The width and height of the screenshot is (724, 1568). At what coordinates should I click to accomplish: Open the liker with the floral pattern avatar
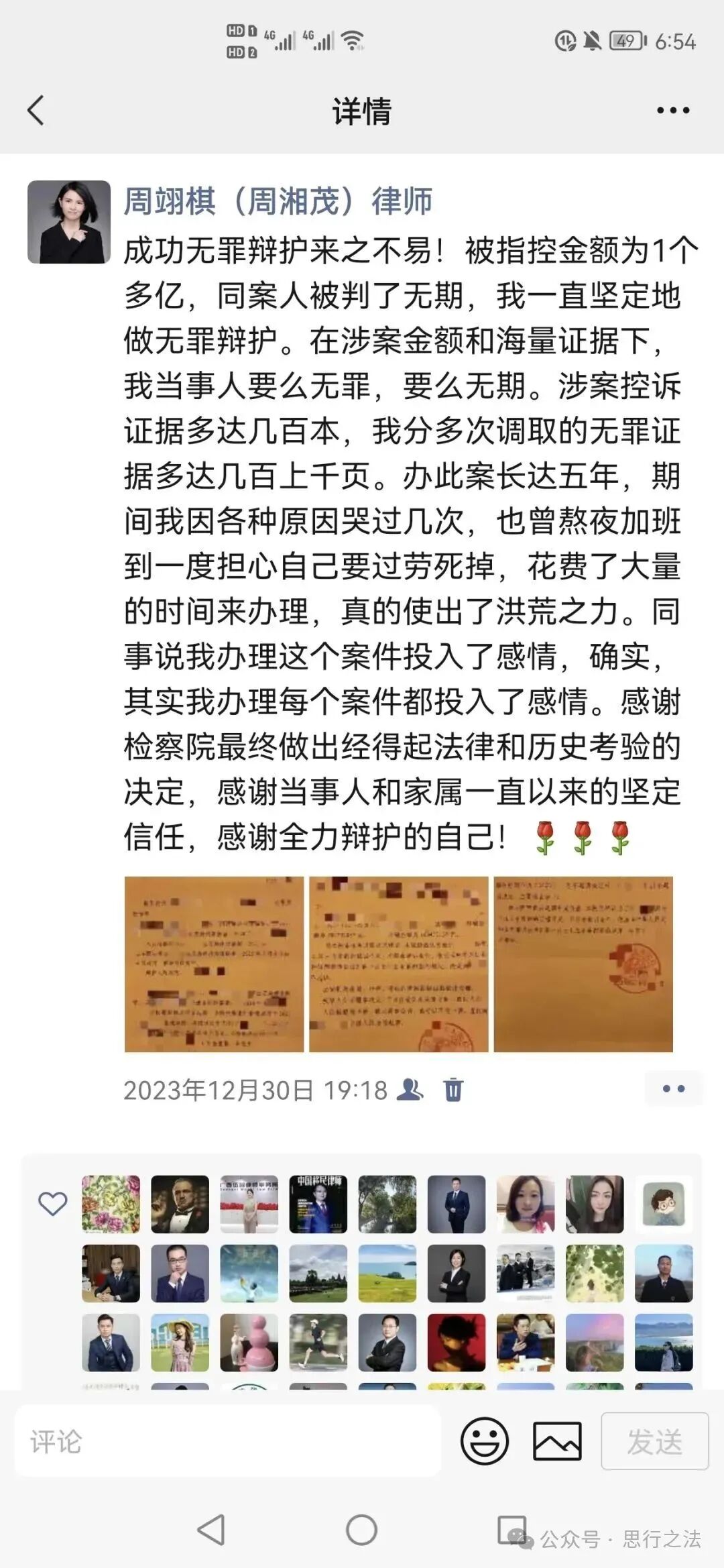point(111,1205)
